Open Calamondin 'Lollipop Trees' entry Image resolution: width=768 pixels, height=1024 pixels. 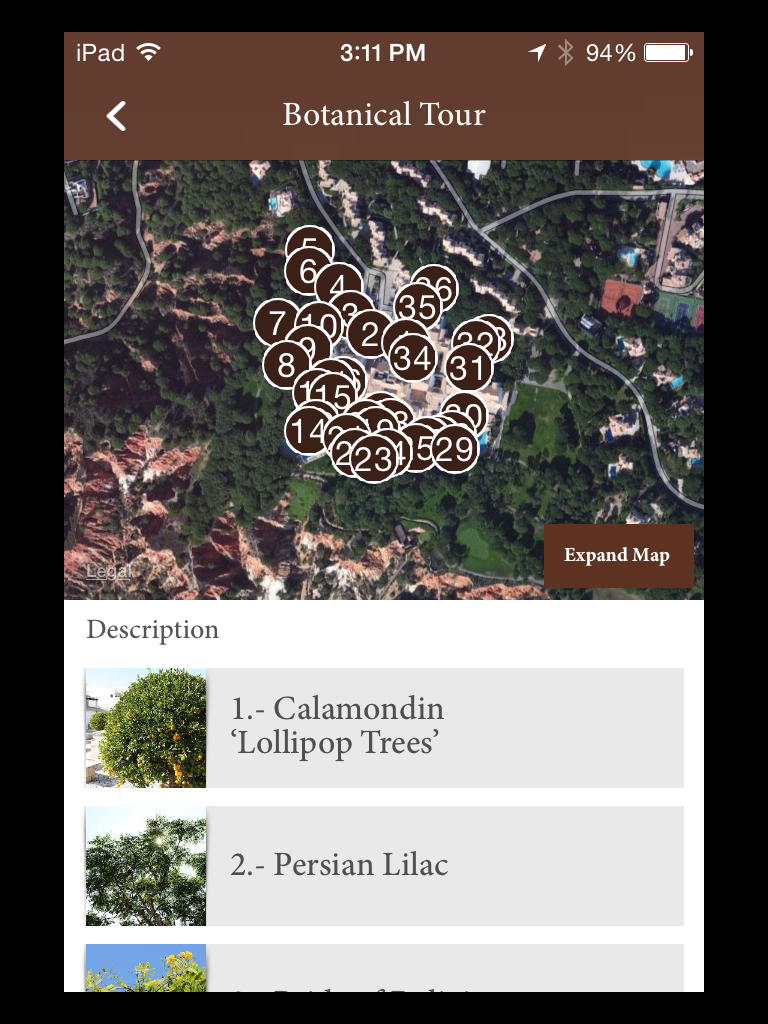click(x=384, y=728)
